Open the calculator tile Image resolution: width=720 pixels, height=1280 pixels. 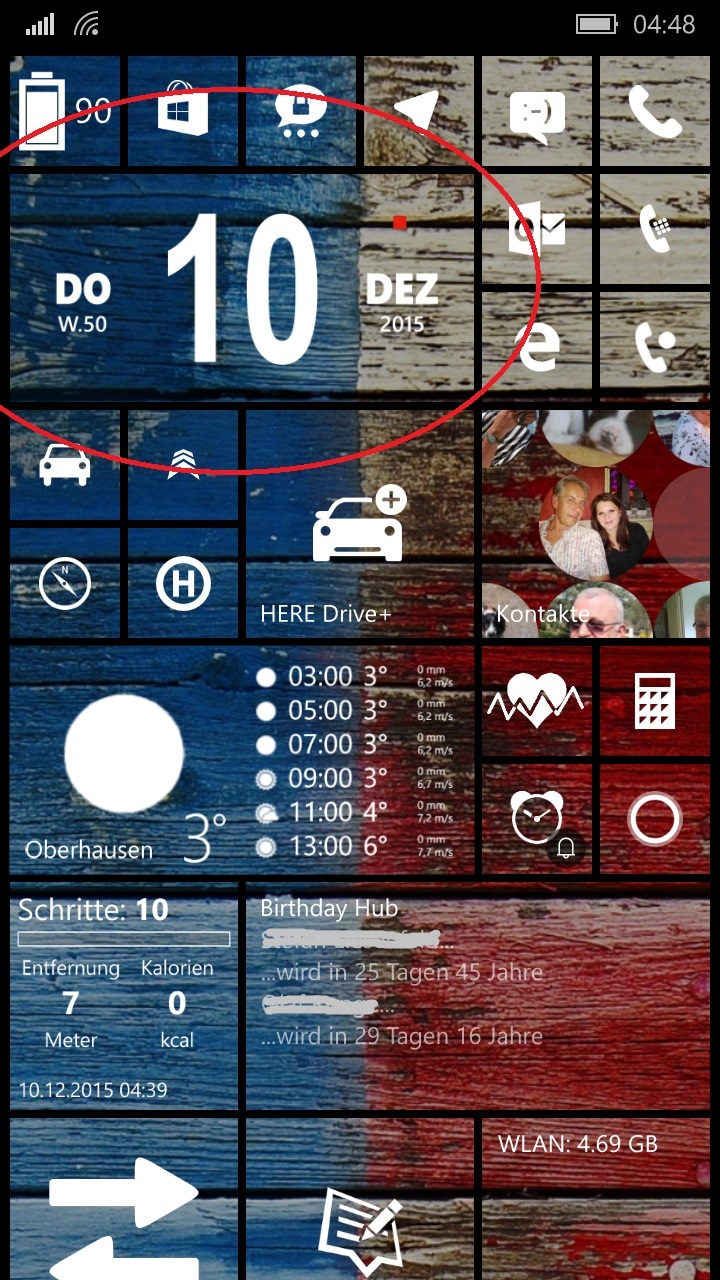(655, 700)
